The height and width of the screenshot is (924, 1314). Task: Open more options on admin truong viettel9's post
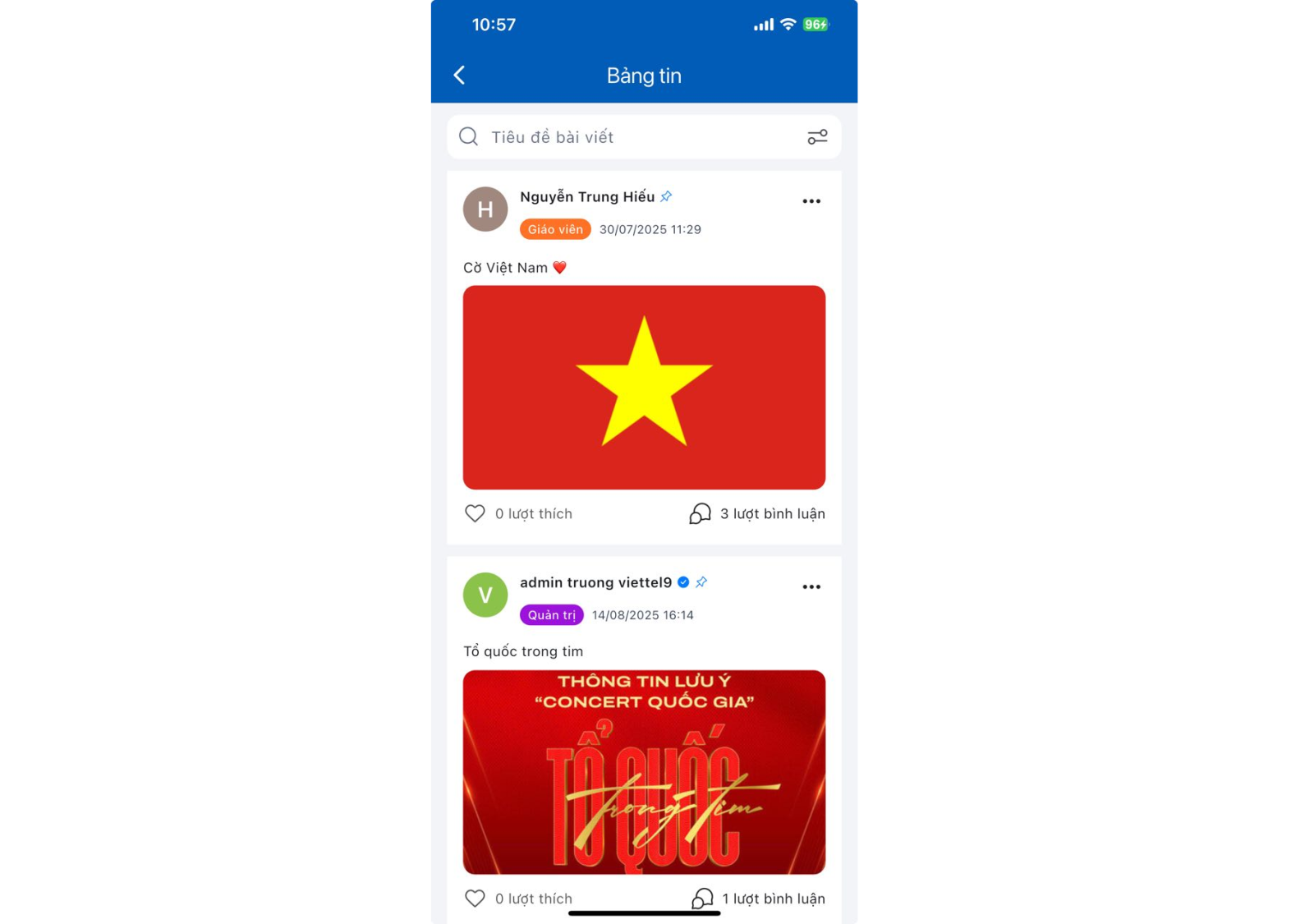click(811, 586)
